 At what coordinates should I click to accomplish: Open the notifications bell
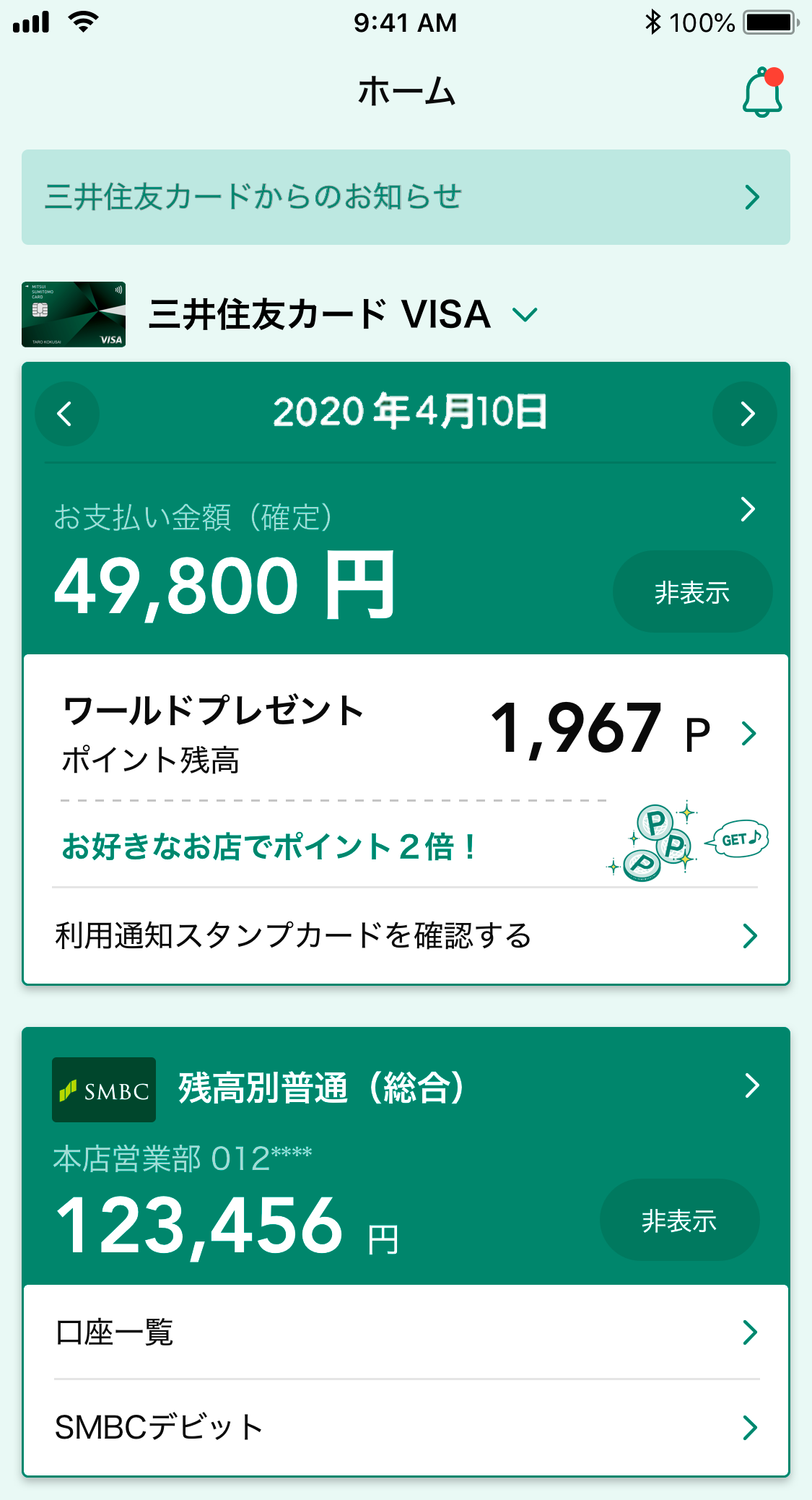click(x=763, y=92)
